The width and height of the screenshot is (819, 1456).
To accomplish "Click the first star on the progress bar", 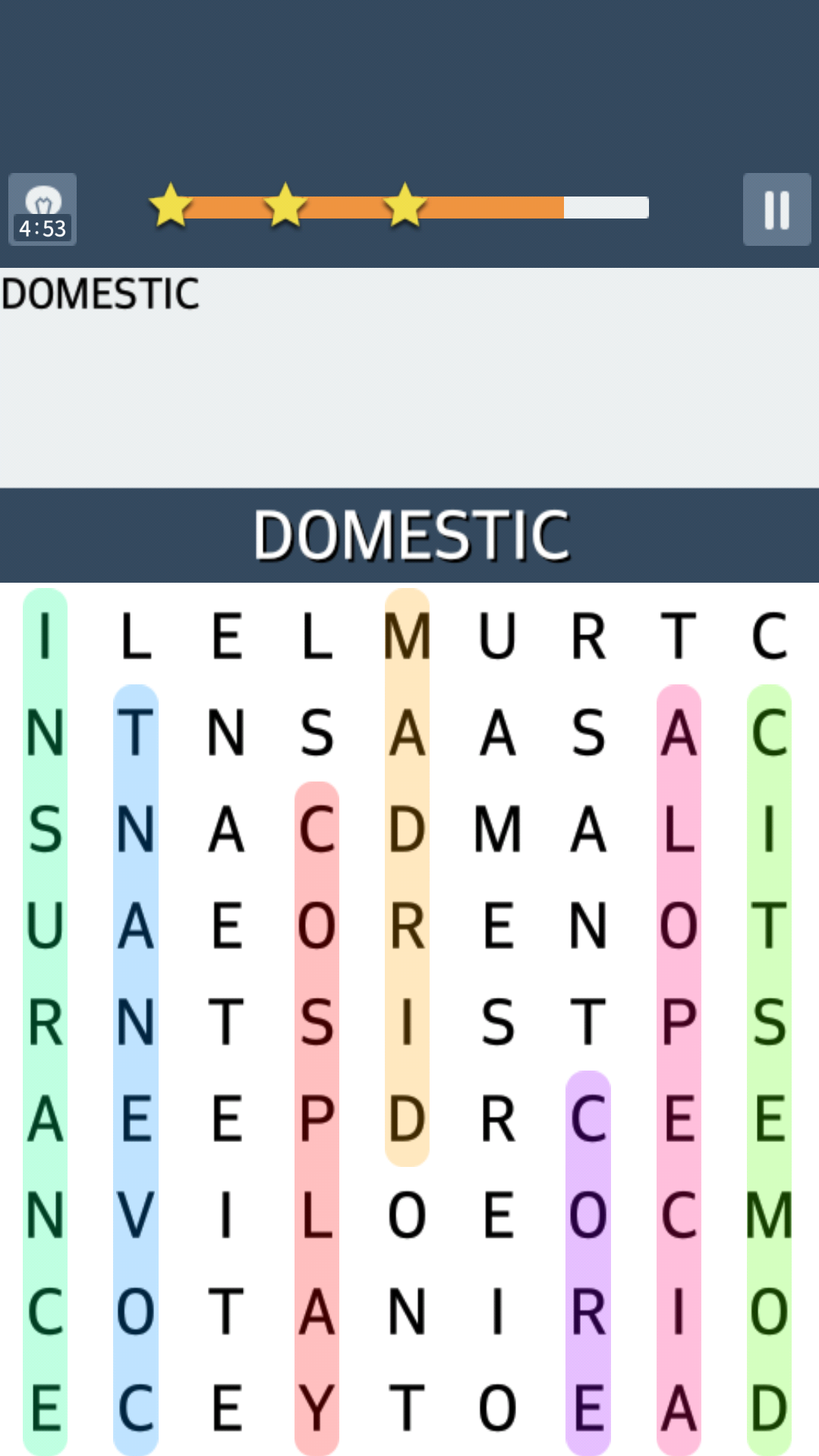I will coord(170,206).
